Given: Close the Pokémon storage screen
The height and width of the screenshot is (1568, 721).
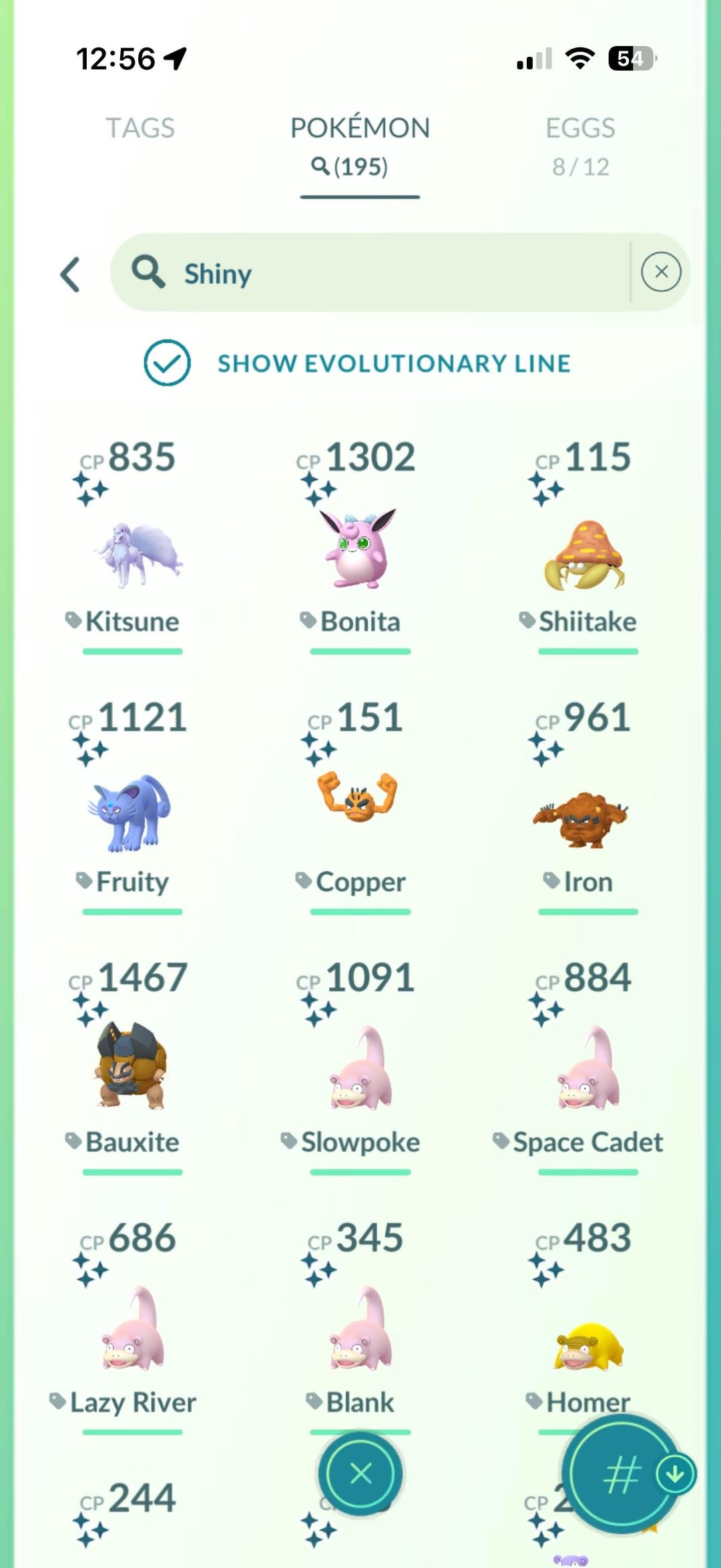Looking at the screenshot, I should pos(360,1473).
